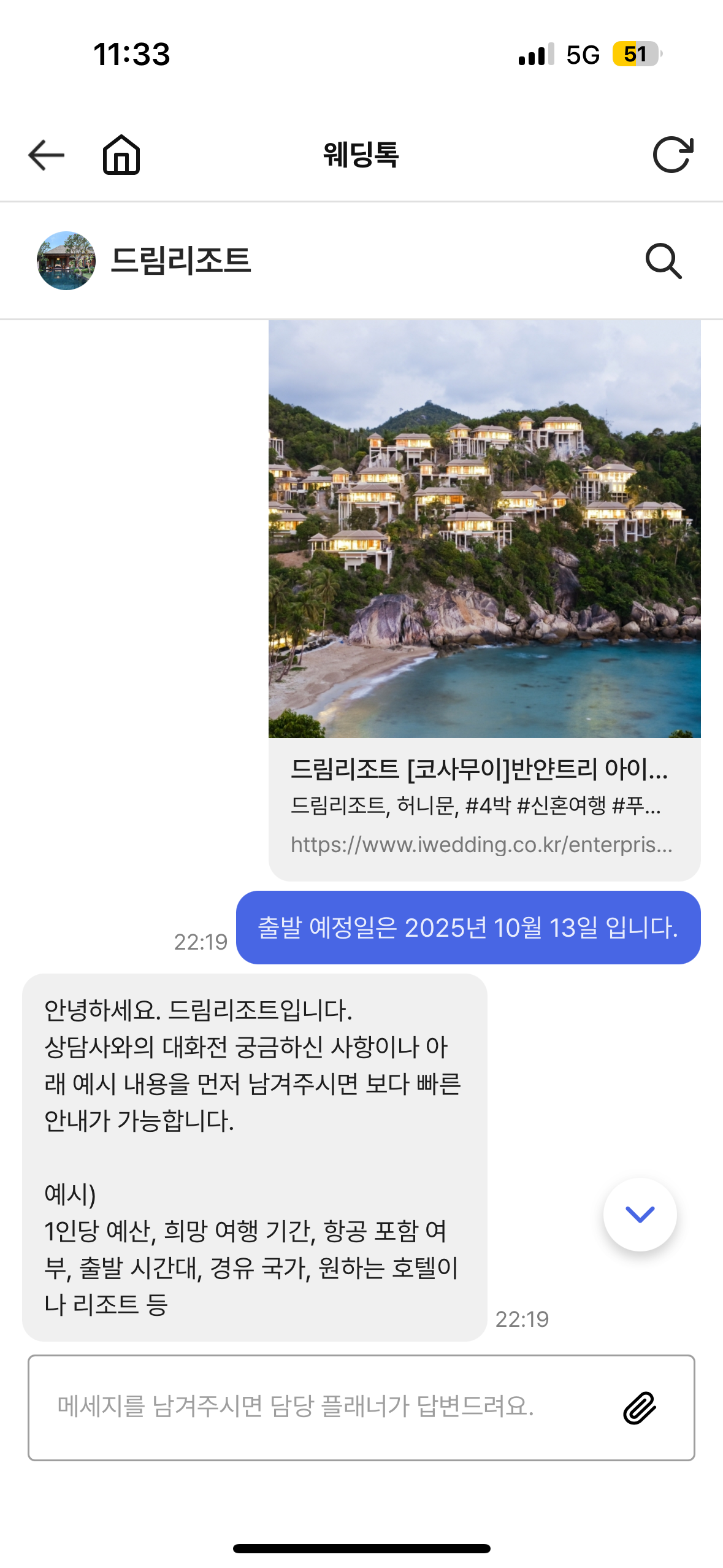Search within the 드림리조트 conversation
This screenshot has height=1568, width=723.
tap(664, 261)
